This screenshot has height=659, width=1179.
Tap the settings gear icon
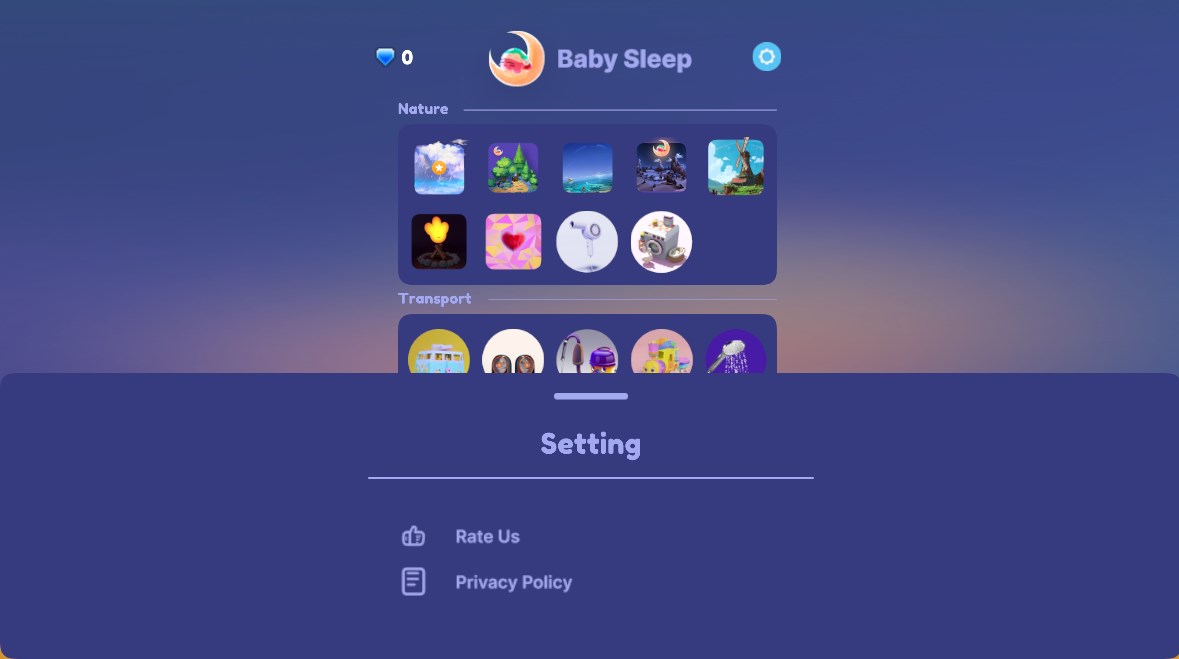point(766,57)
